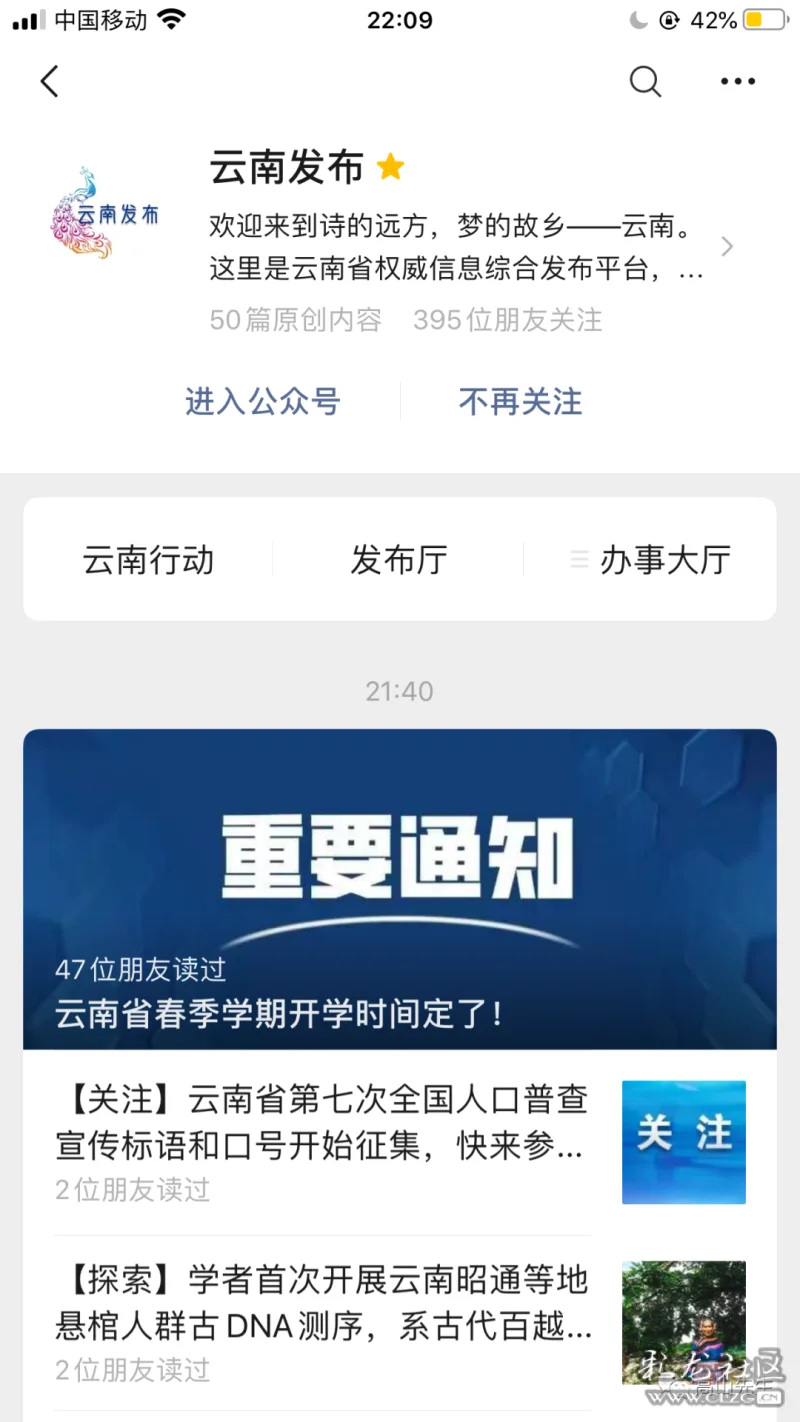The height and width of the screenshot is (1422, 800).
Task: Open the 发布厅 menu
Action: (398, 560)
